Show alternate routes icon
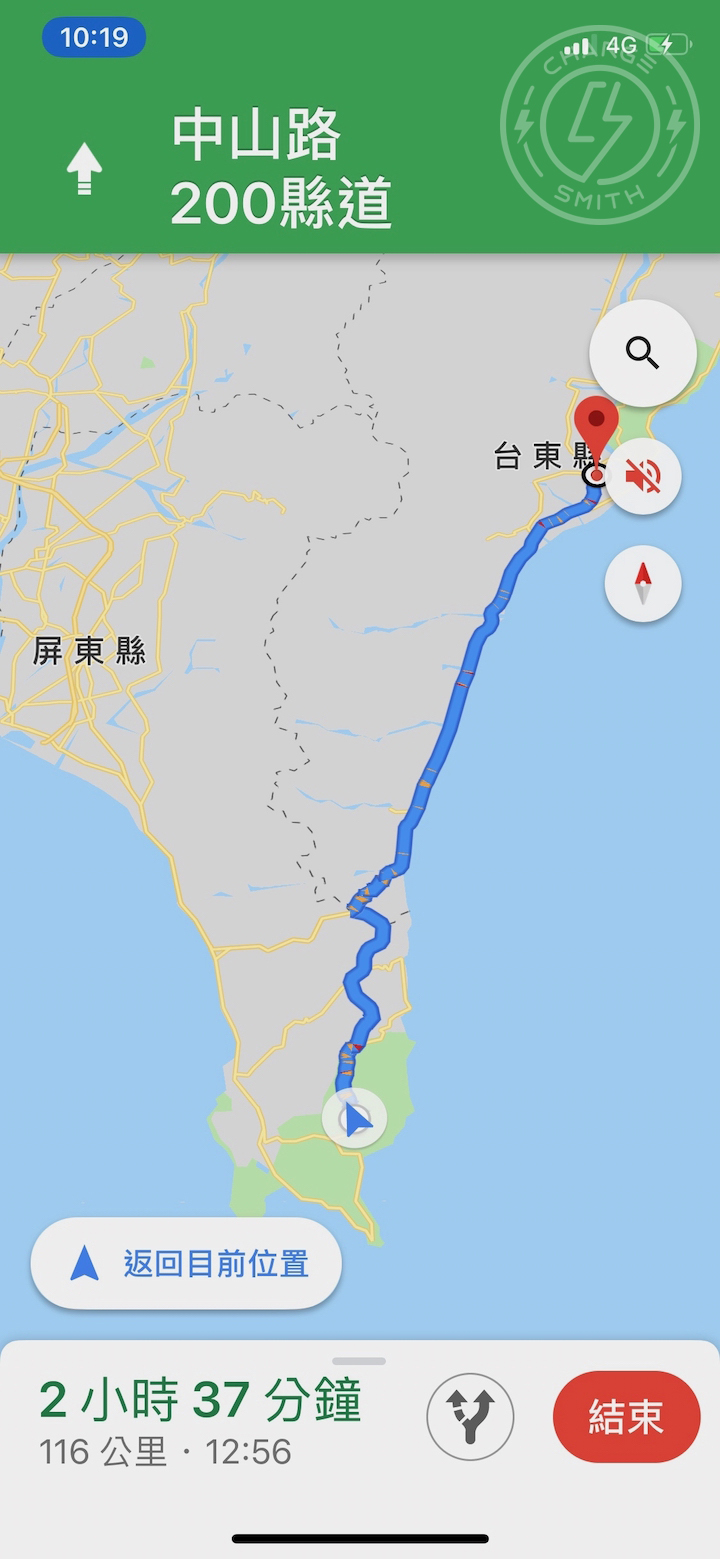This screenshot has width=720, height=1559. [x=470, y=1416]
